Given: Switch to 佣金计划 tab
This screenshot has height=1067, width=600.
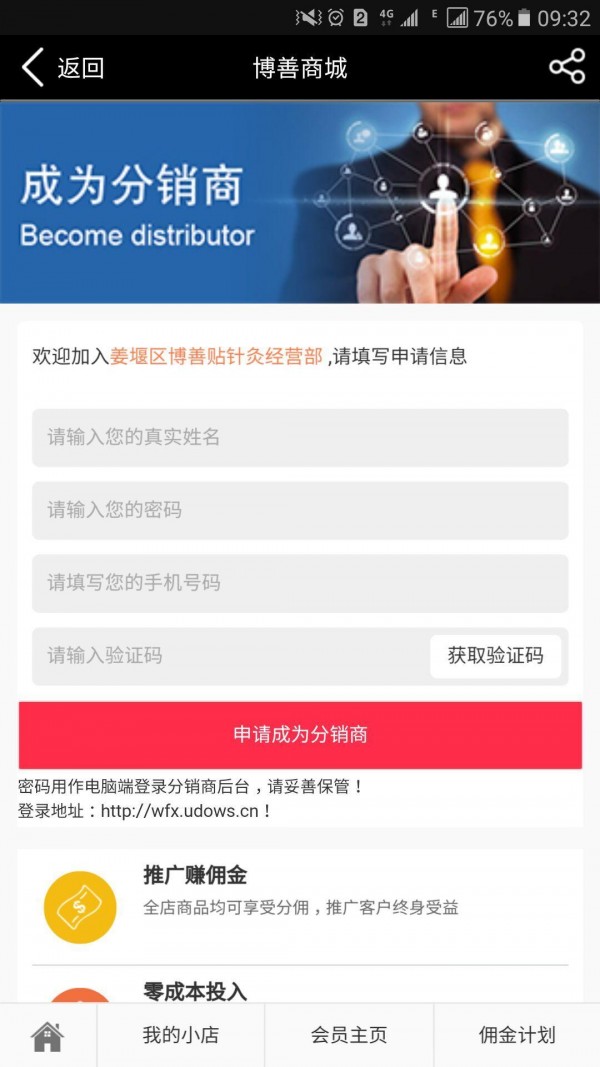Looking at the screenshot, I should point(517,1036).
